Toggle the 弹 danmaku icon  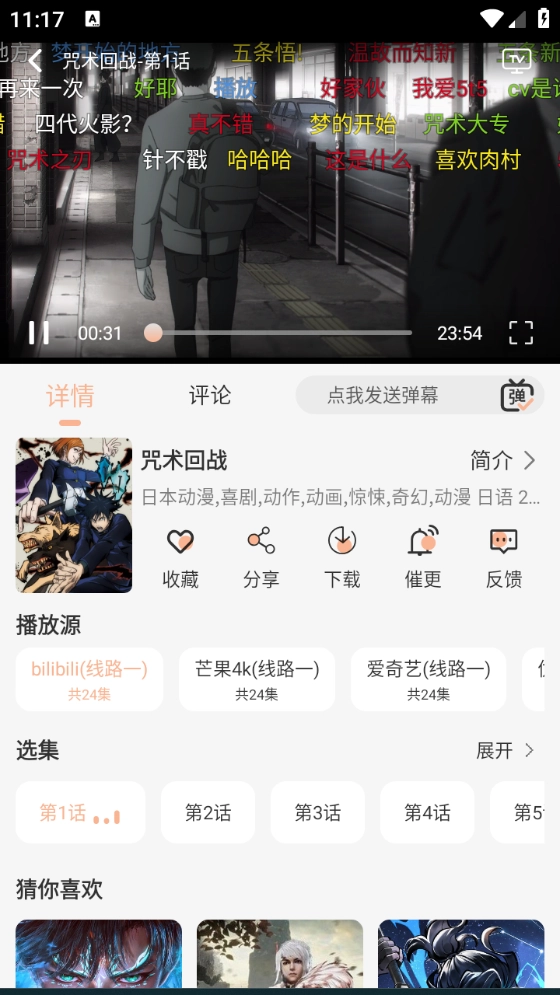(517, 395)
